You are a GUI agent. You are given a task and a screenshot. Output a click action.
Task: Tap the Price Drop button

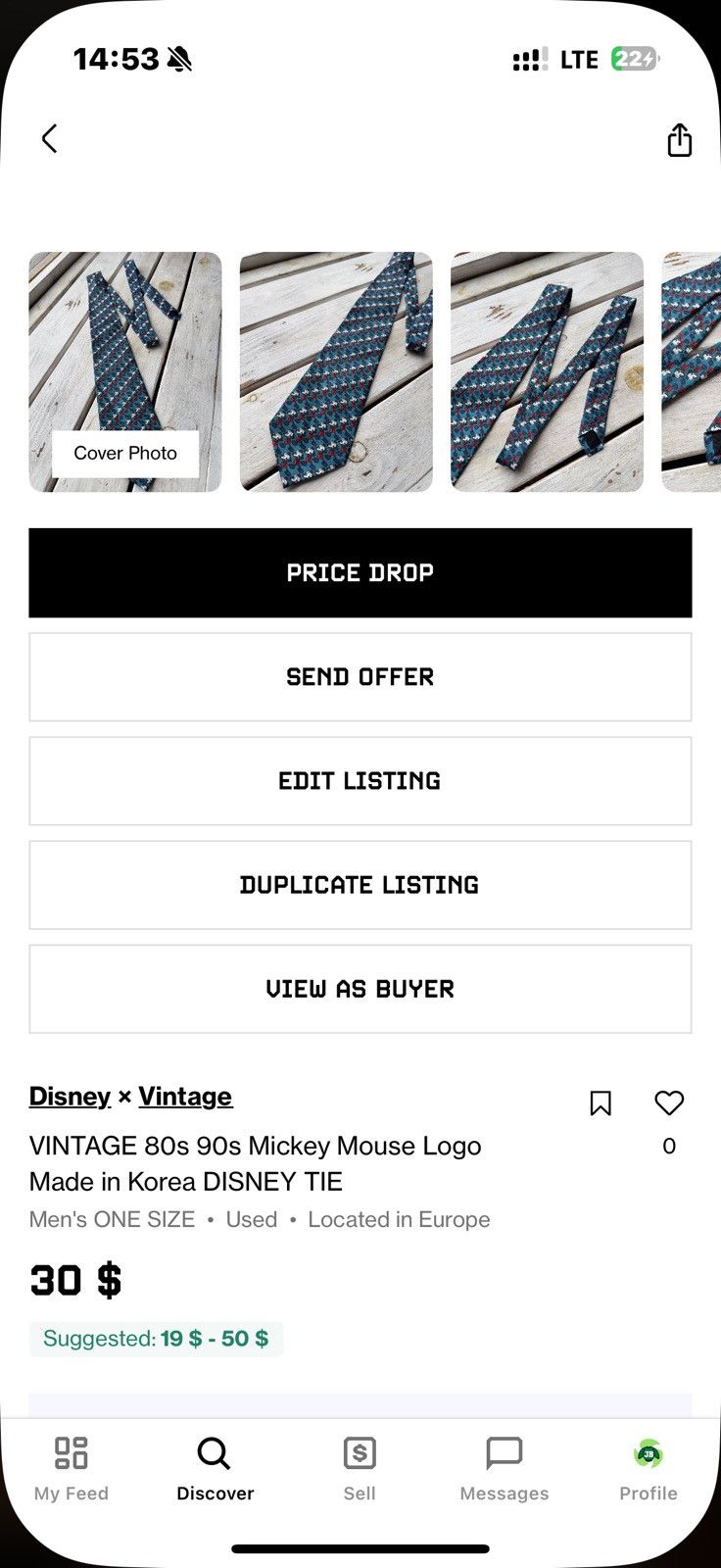[360, 572]
